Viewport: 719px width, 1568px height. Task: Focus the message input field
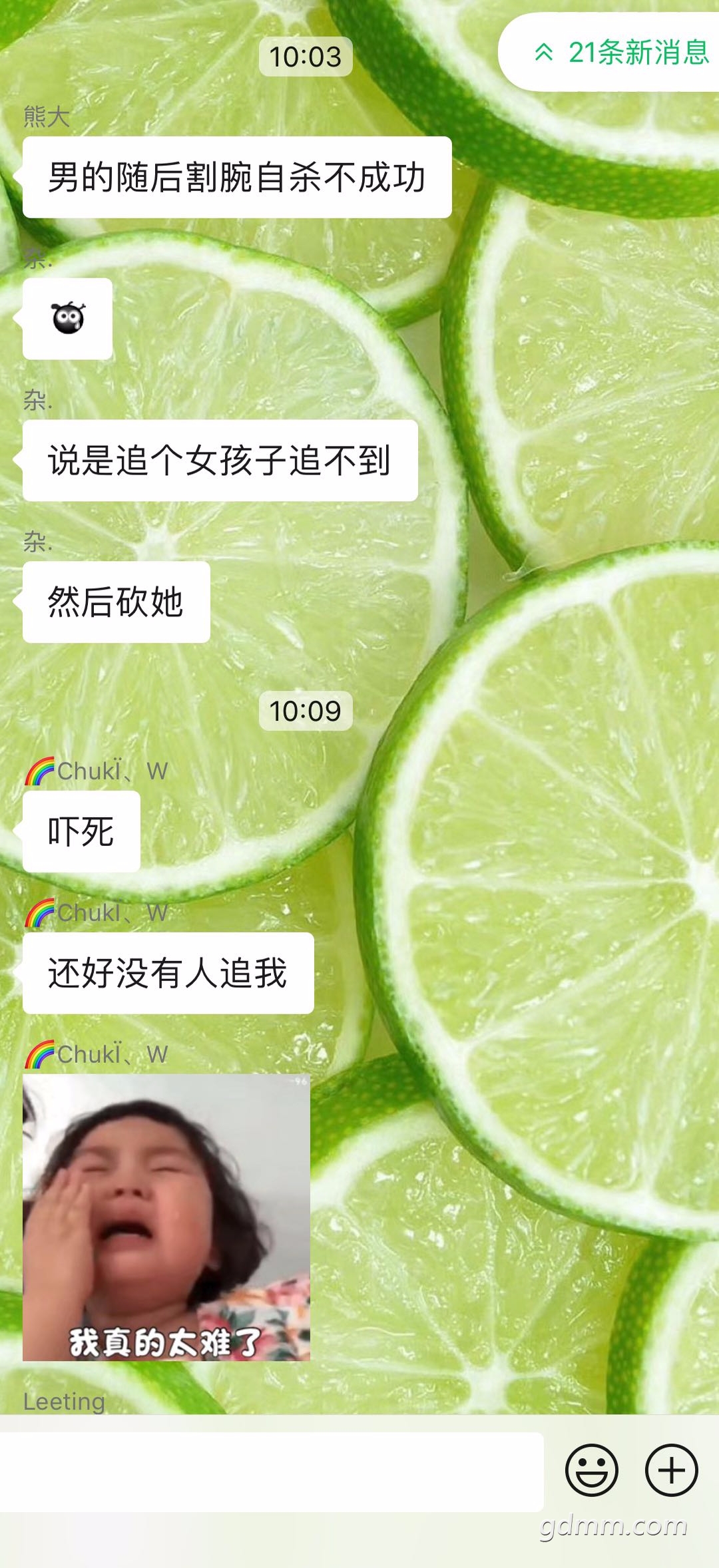pos(272,1471)
